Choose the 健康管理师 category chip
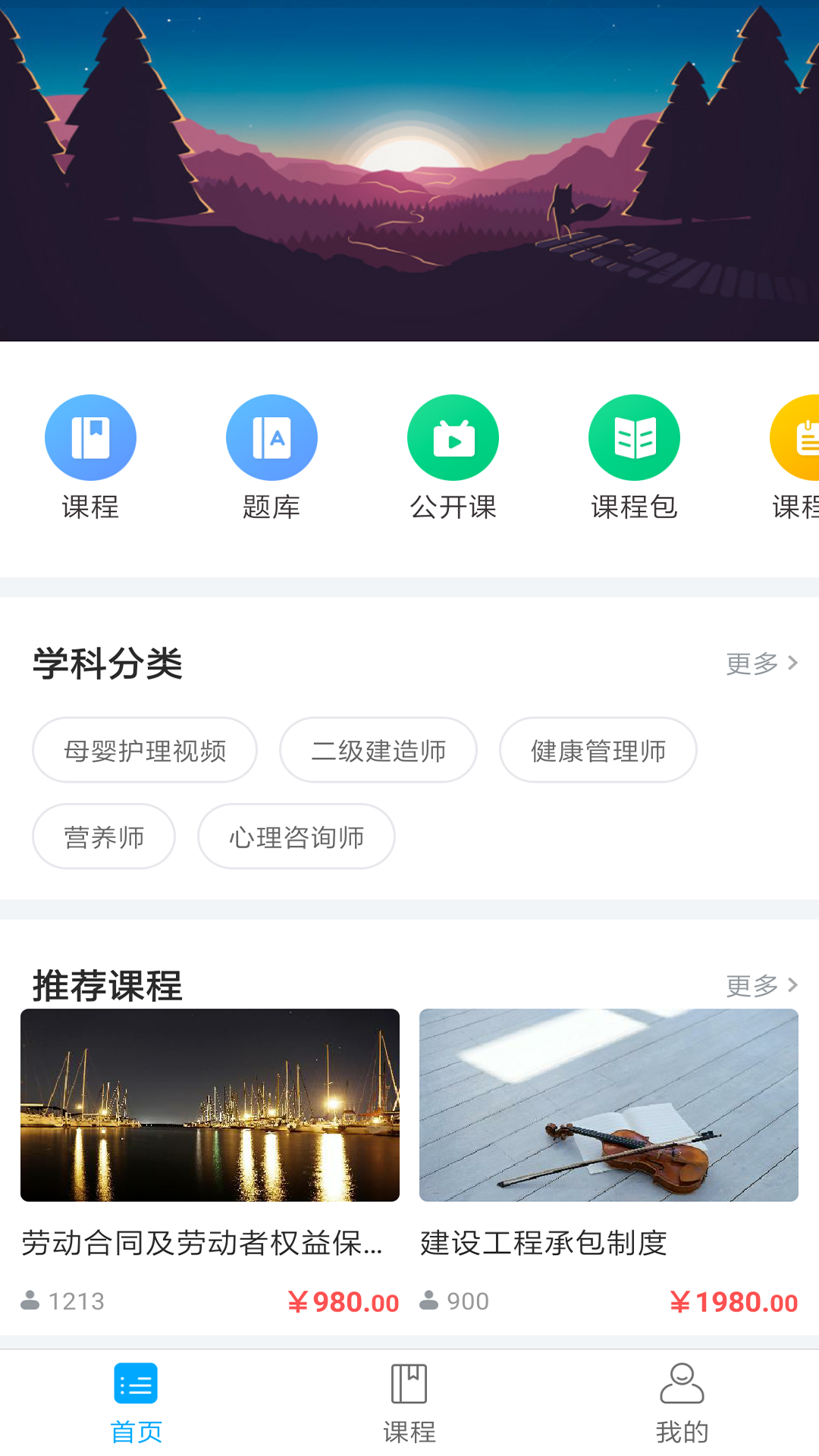The width and height of the screenshot is (819, 1456). pos(598,751)
